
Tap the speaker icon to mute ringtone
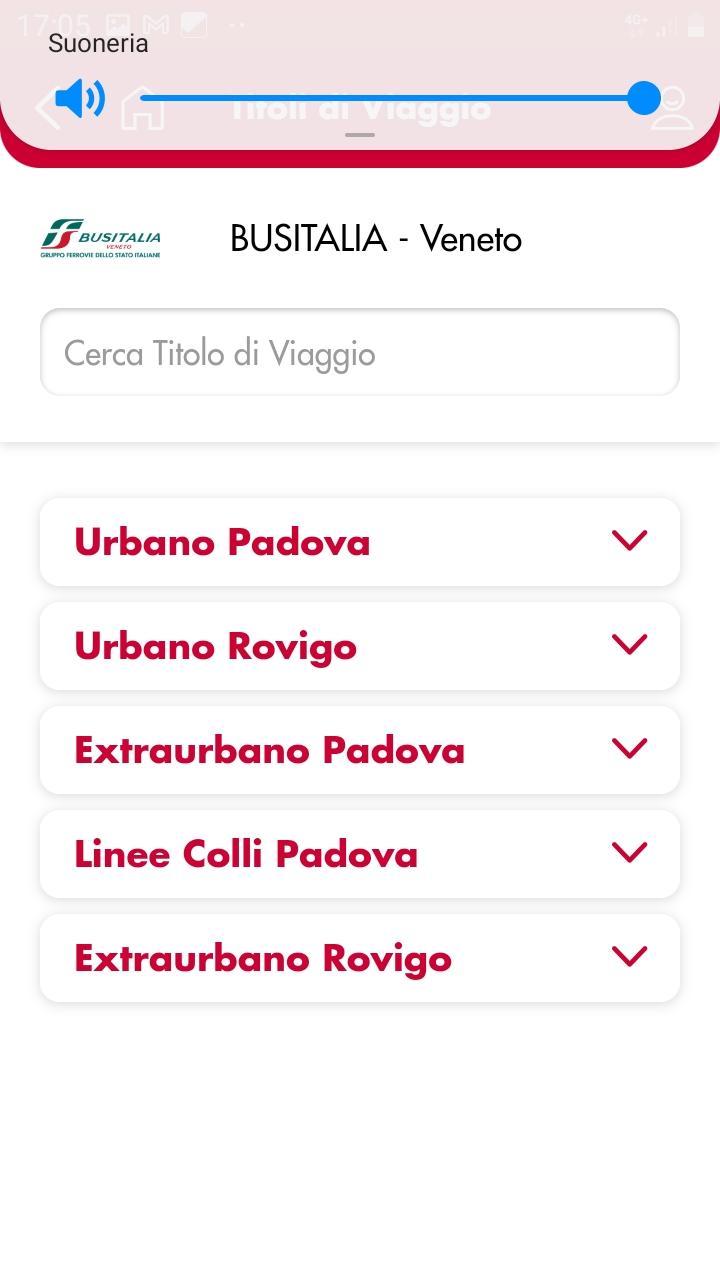[78, 99]
